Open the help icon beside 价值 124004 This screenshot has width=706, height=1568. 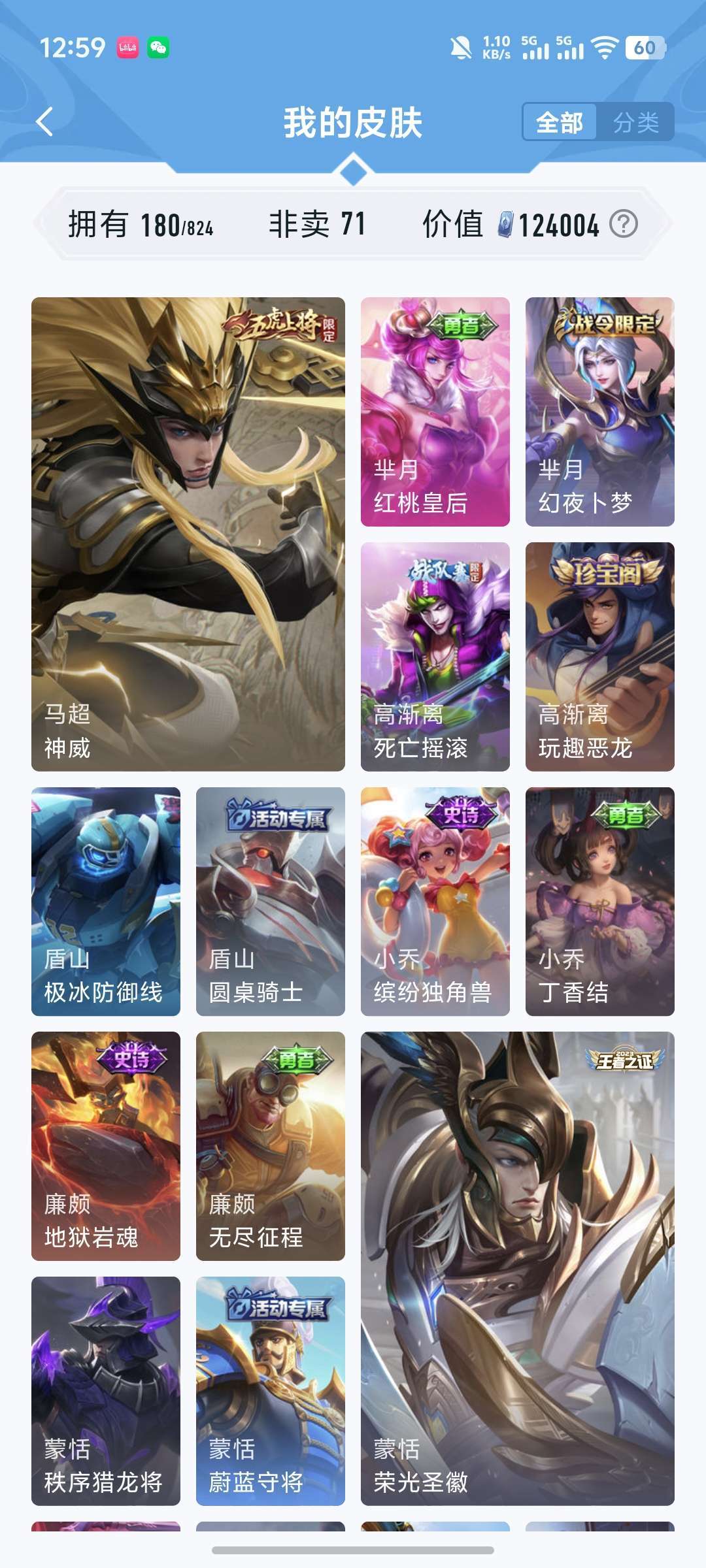[x=624, y=224]
